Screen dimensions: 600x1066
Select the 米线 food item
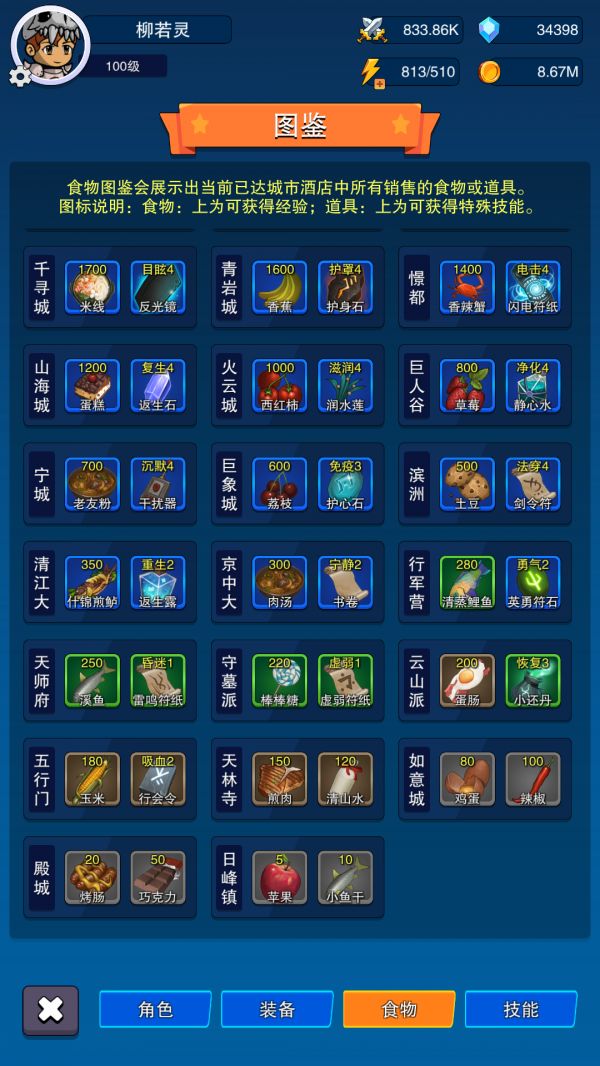point(92,288)
